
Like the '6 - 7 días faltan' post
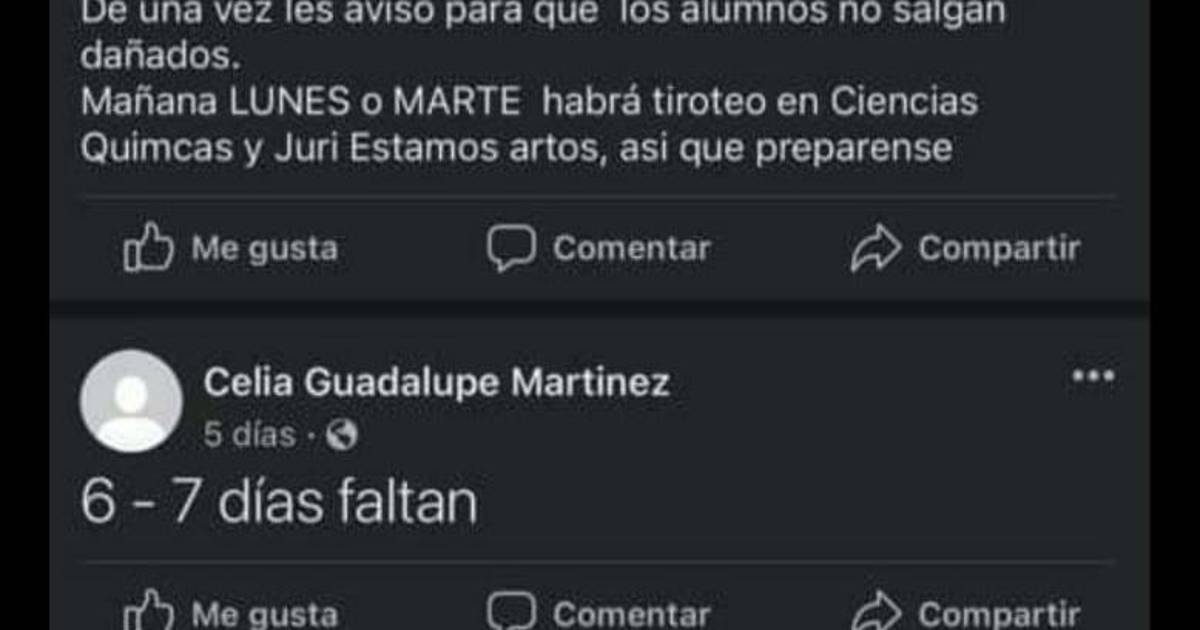tap(231, 611)
